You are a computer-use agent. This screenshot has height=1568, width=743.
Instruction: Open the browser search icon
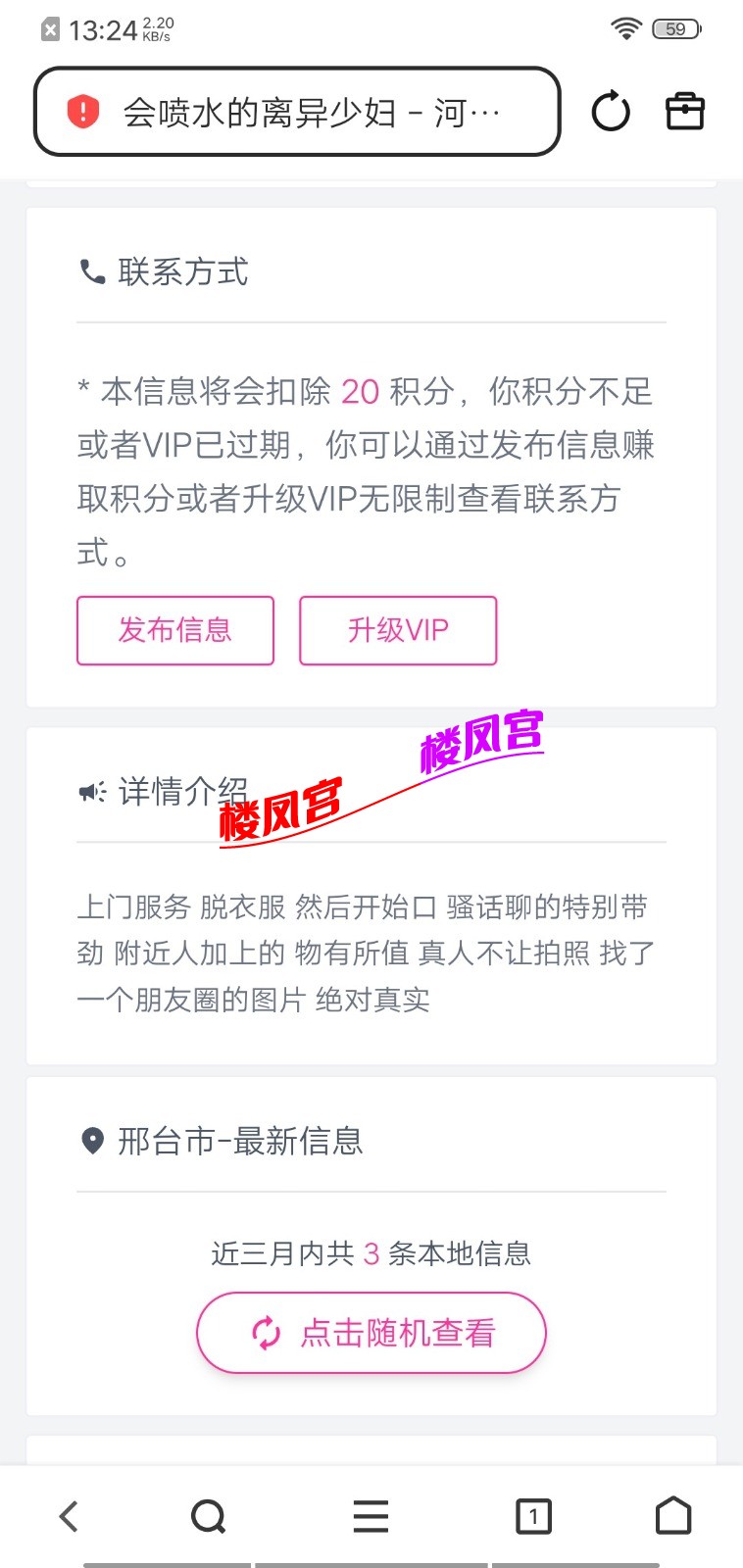pos(208,1516)
